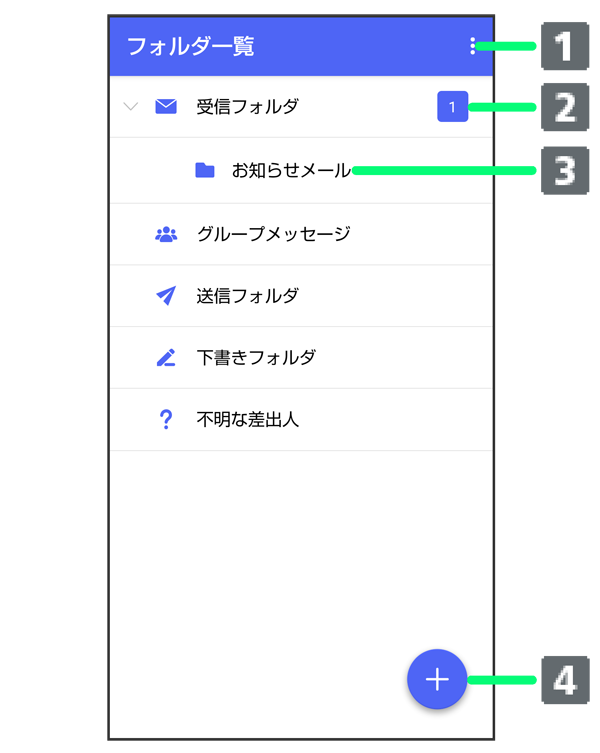Open 不明な差出人 folder

pyautogui.click(x=247, y=420)
